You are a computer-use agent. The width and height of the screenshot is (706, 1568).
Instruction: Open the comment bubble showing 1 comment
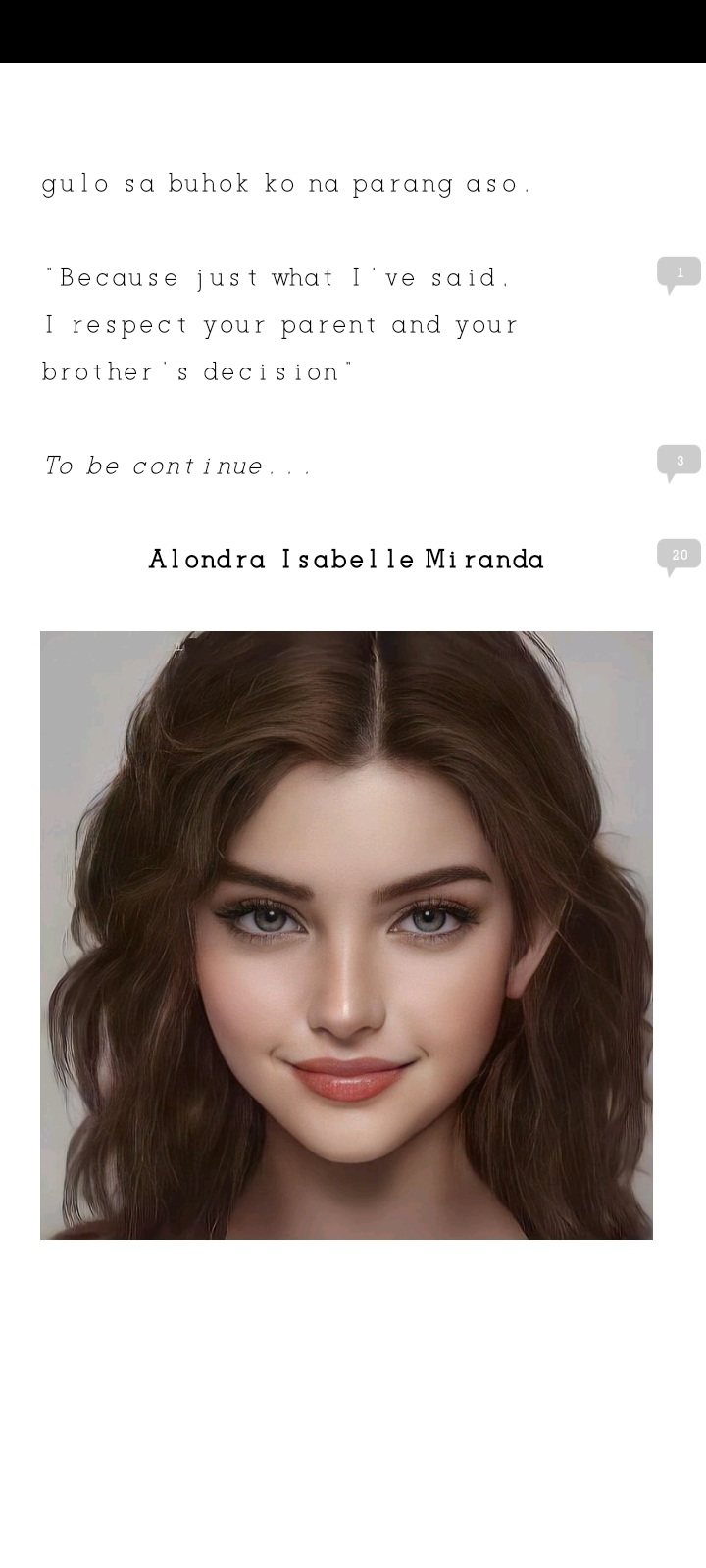[x=679, y=273]
